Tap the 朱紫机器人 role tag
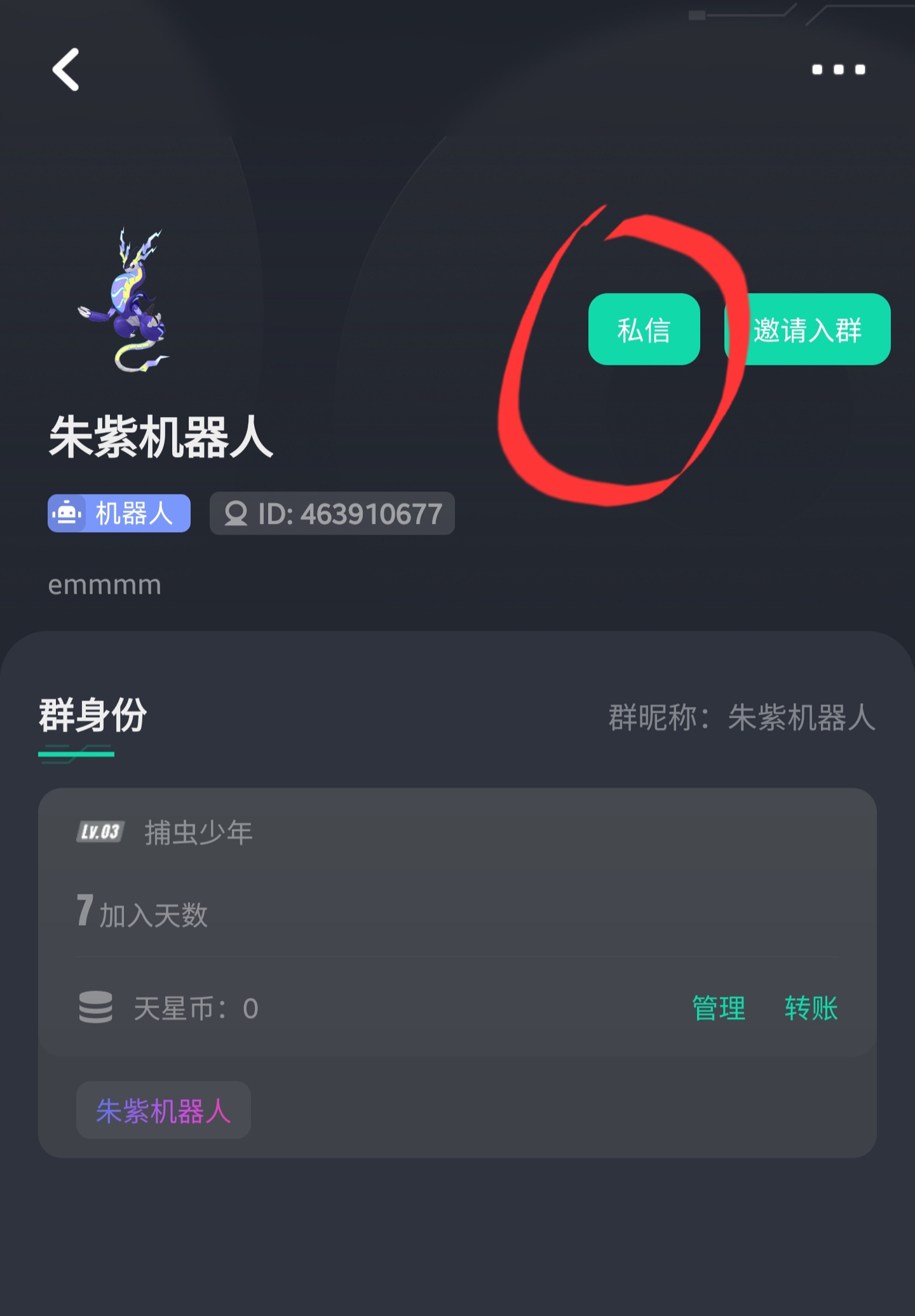915x1316 pixels. coord(163,1111)
